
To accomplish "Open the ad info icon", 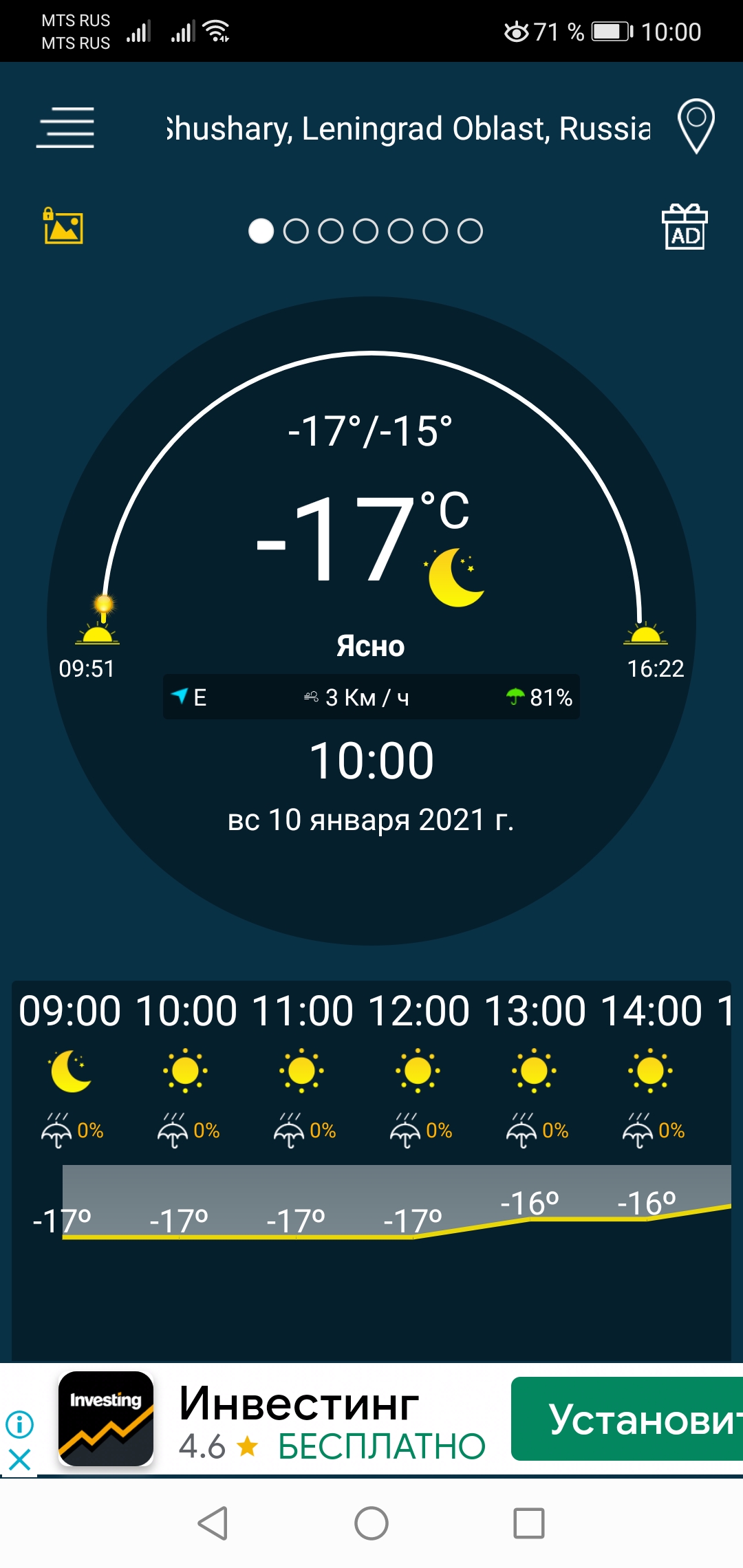I will click(19, 1424).
